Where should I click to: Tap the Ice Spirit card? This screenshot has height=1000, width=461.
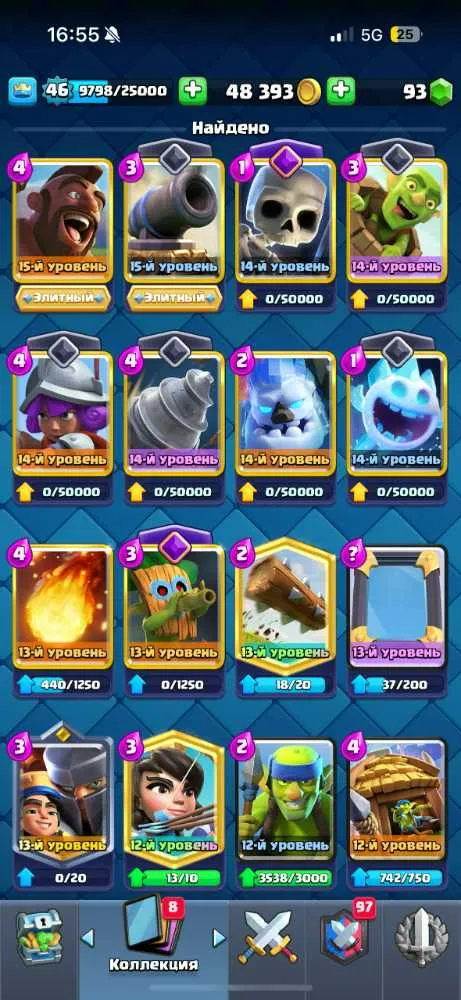click(397, 413)
